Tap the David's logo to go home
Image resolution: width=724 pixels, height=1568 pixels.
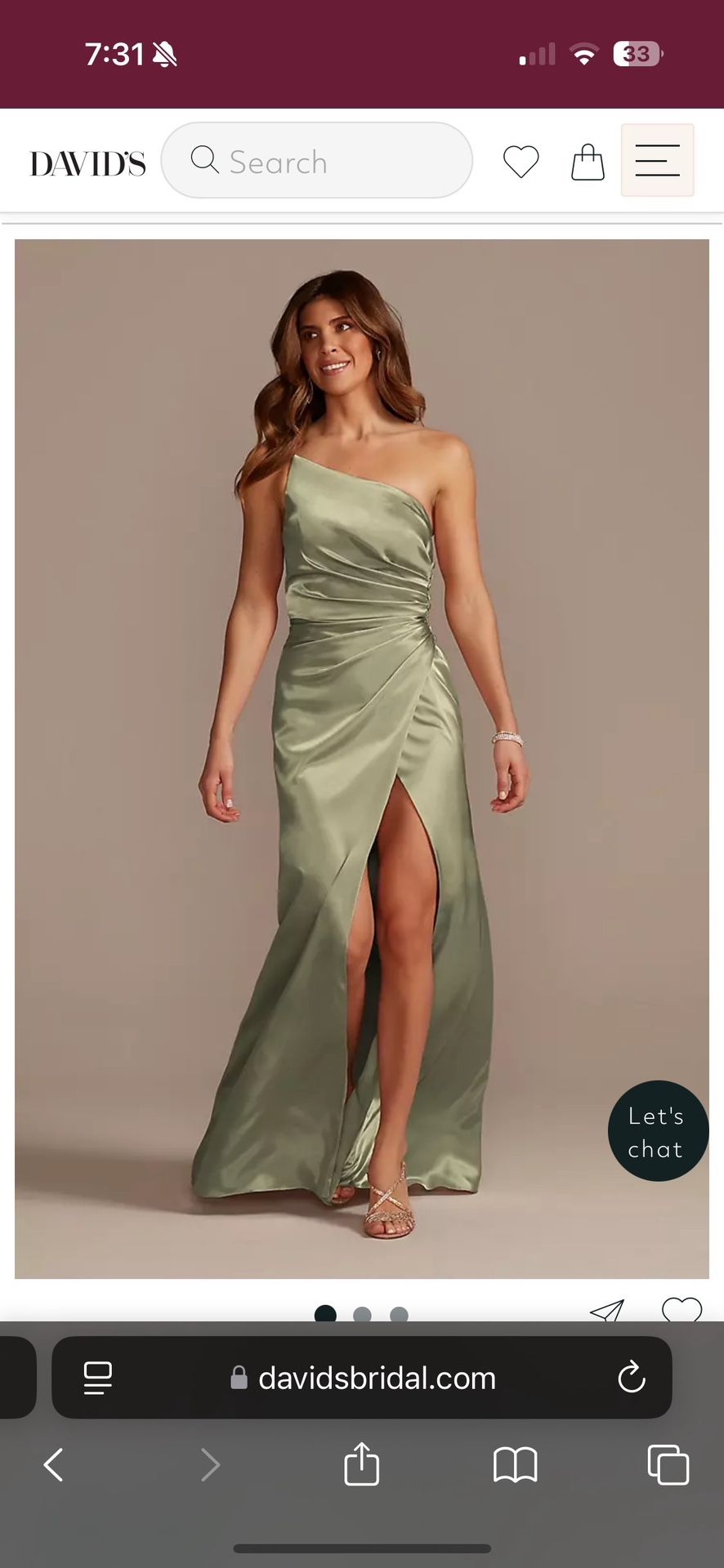pyautogui.click(x=87, y=163)
